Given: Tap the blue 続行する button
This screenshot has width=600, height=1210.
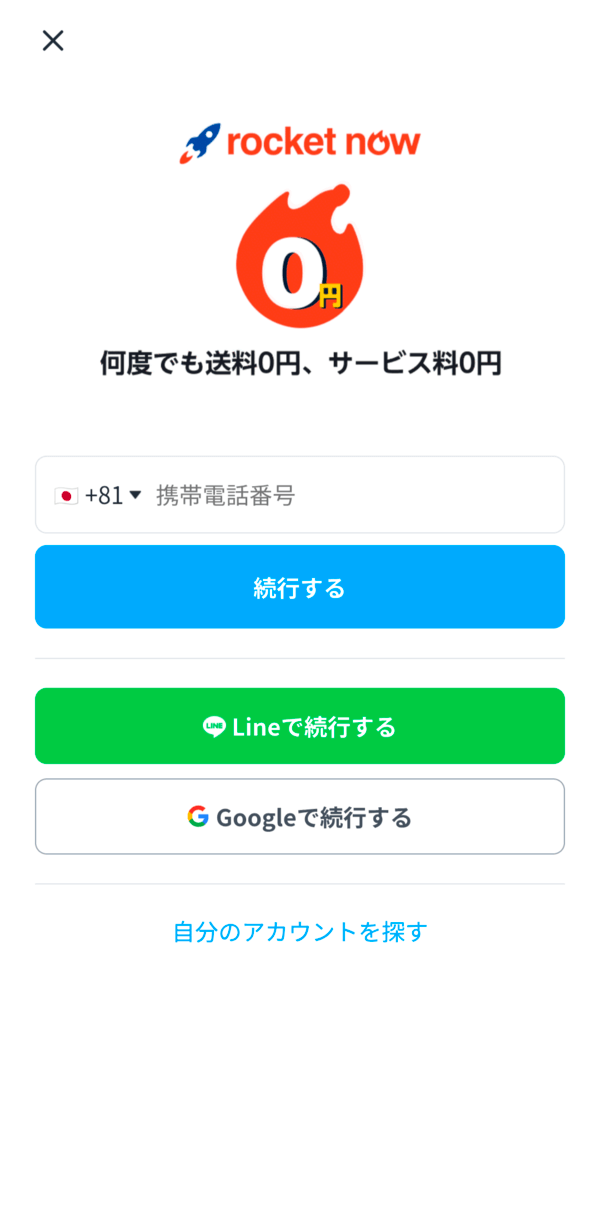Looking at the screenshot, I should pos(300,587).
